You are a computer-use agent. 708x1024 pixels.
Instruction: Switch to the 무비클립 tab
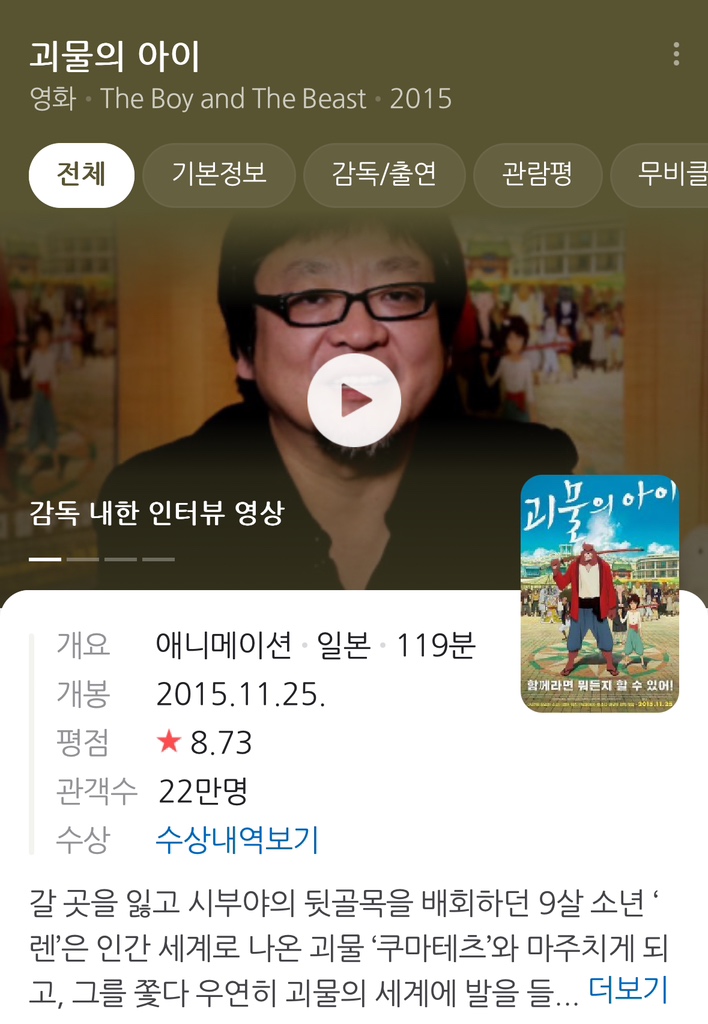pyautogui.click(x=664, y=175)
